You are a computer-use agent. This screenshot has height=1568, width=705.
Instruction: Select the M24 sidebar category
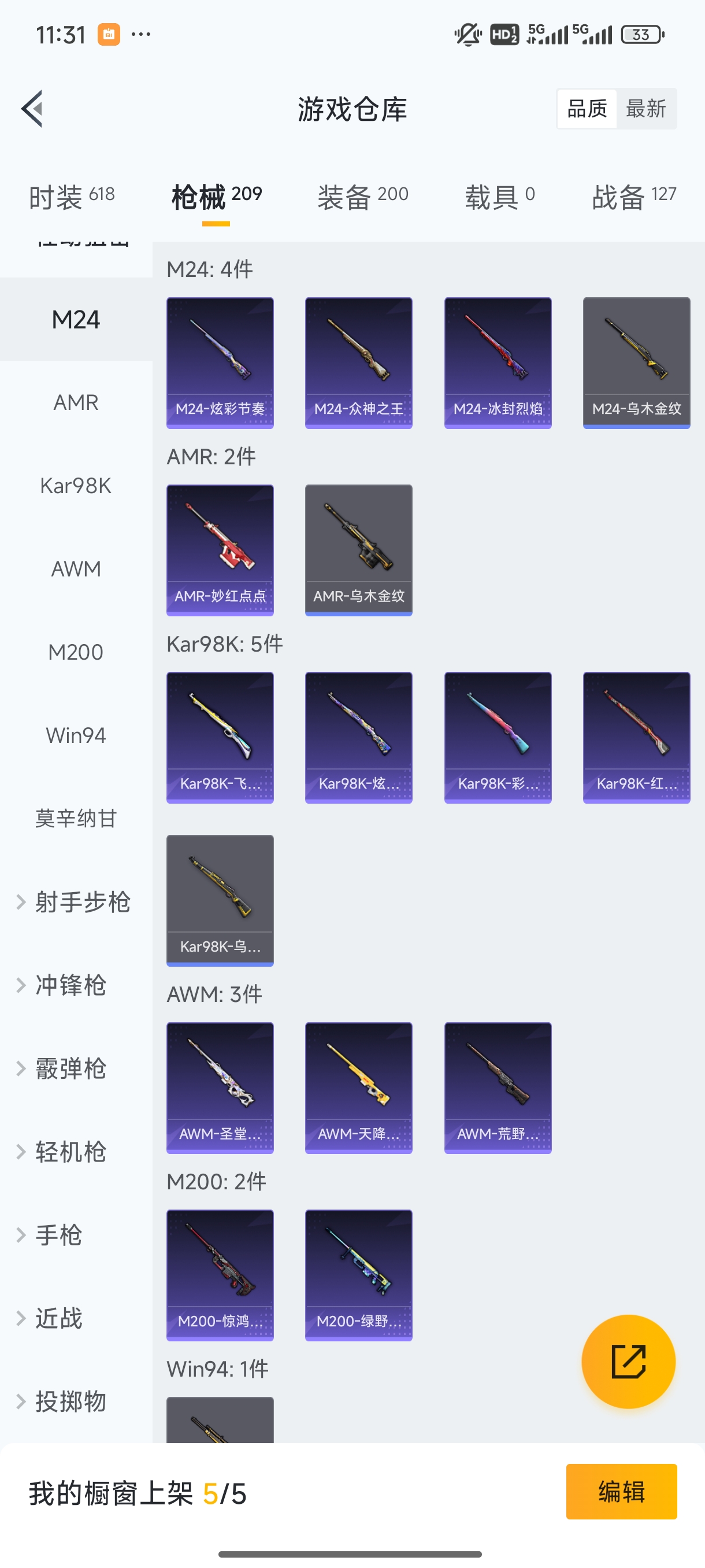(x=76, y=319)
